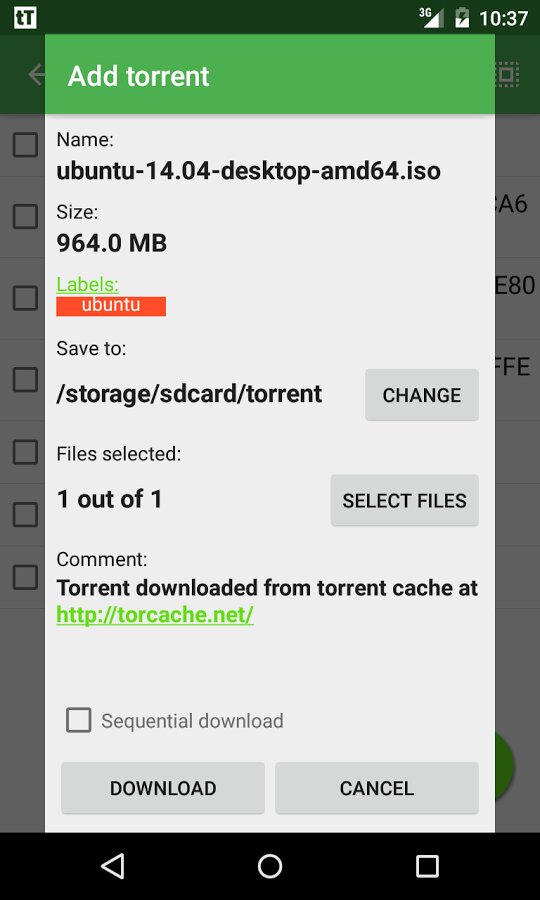This screenshot has width=540, height=900.
Task: Go back with the system back button
Action: coord(112,866)
